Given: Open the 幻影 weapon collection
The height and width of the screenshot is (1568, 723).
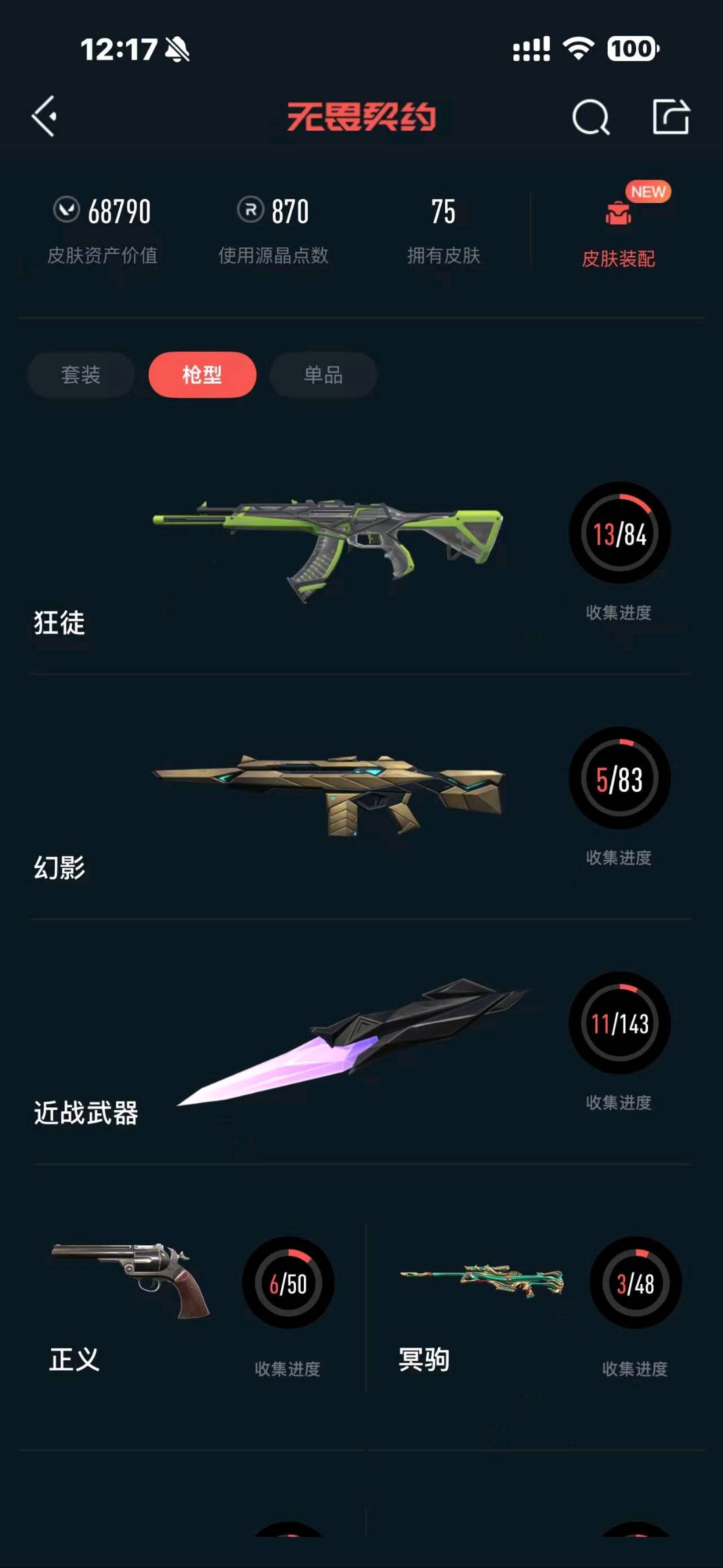Looking at the screenshot, I should coord(361,798).
